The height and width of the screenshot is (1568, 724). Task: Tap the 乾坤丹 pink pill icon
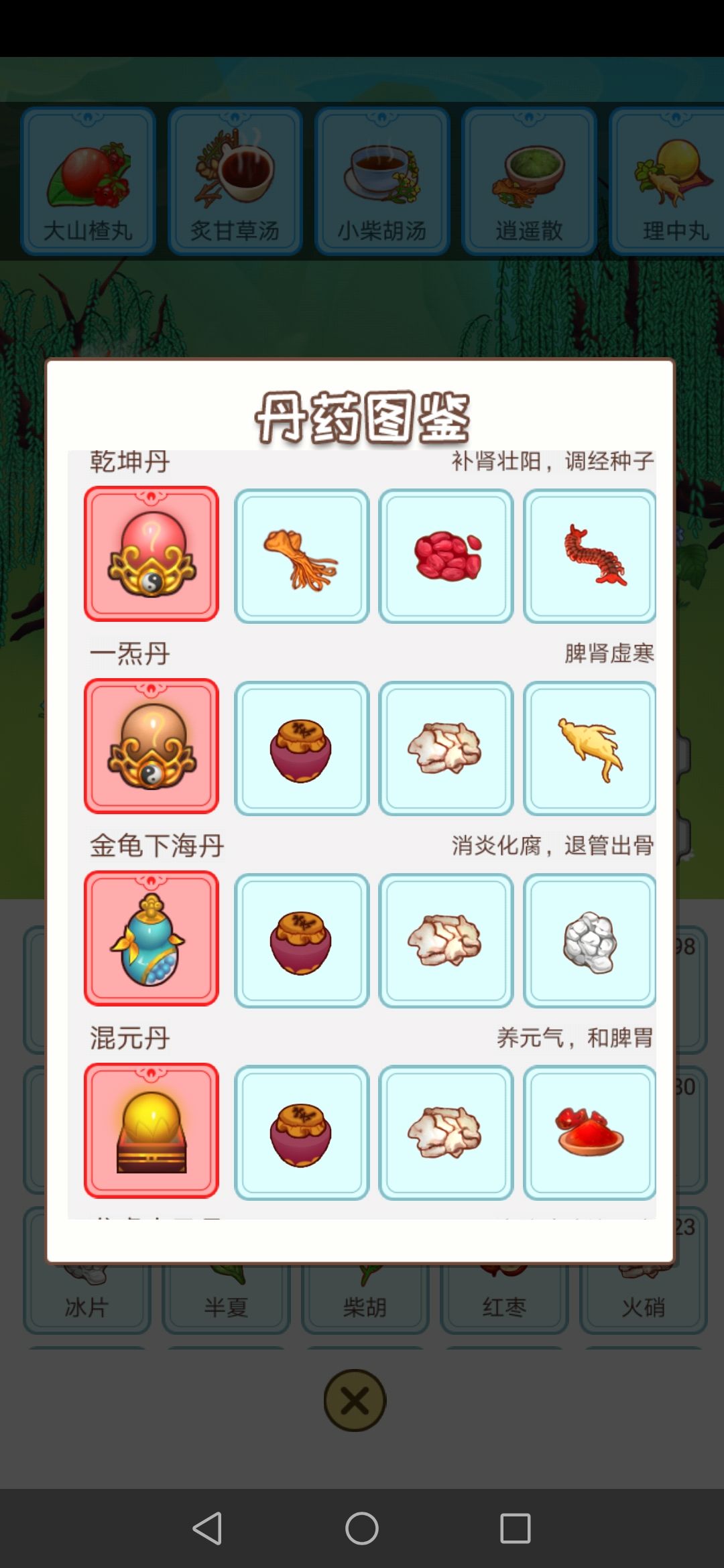152,553
